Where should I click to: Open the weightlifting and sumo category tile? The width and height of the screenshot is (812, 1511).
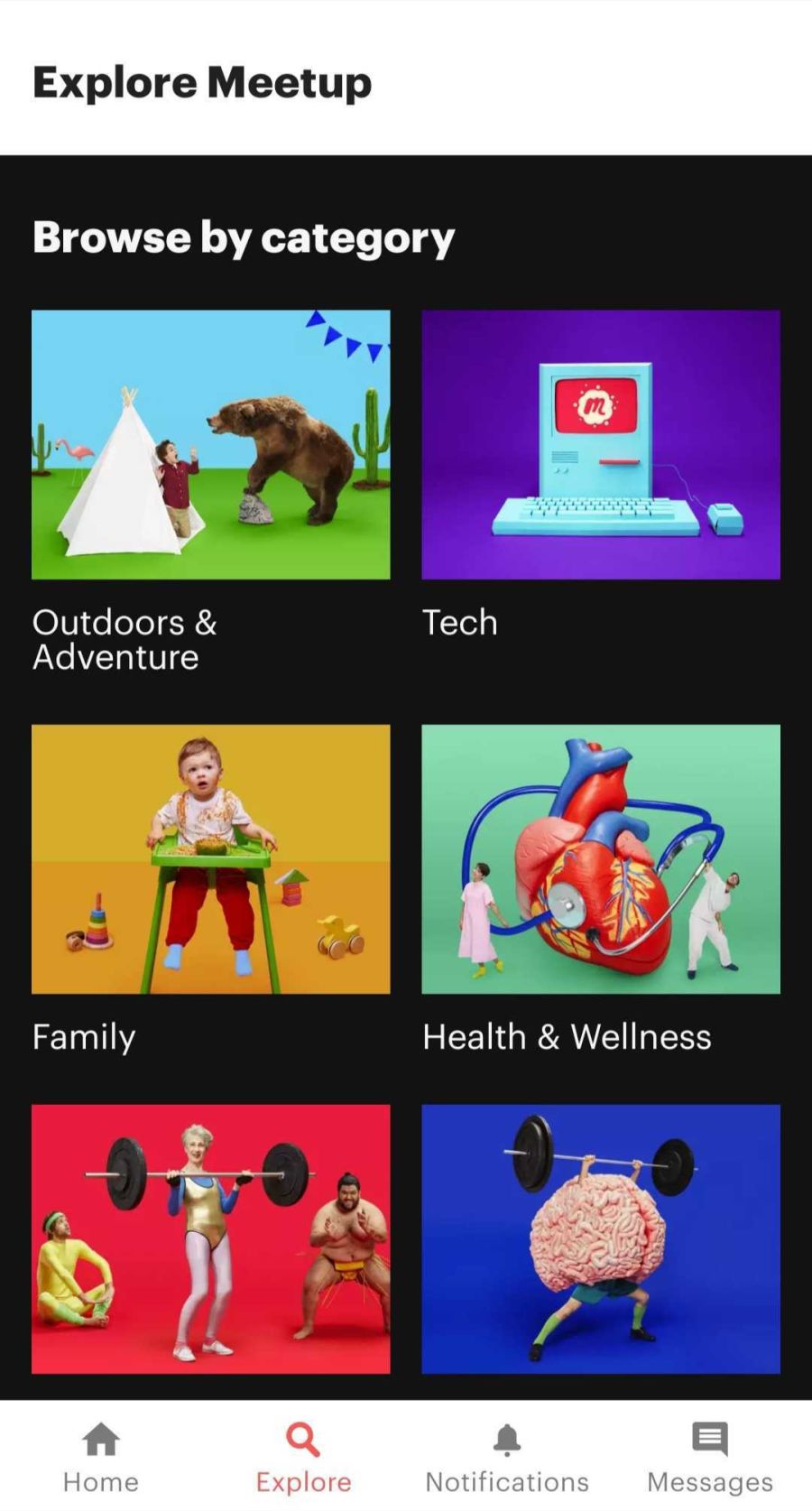pos(211,1238)
